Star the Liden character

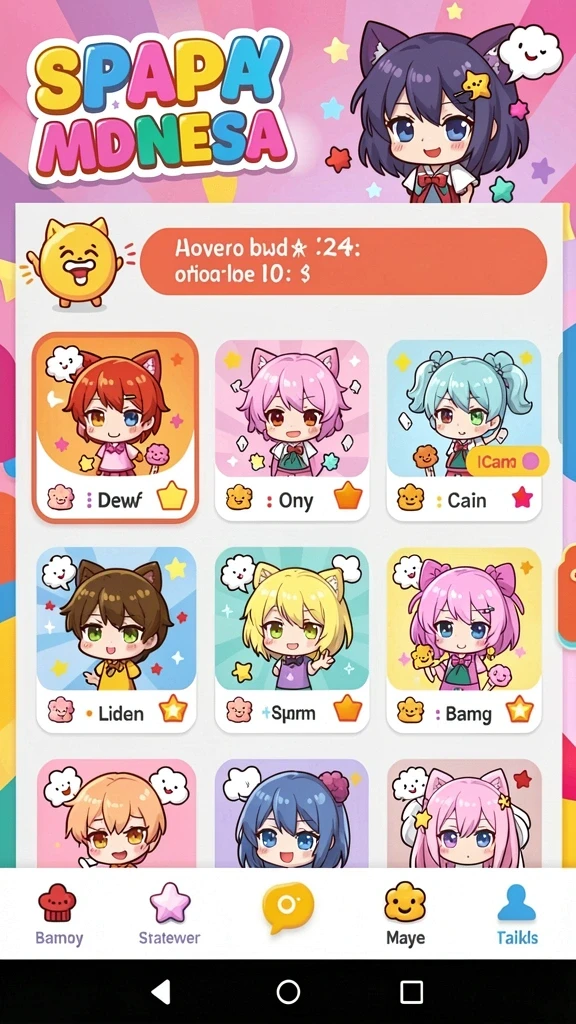pos(174,709)
